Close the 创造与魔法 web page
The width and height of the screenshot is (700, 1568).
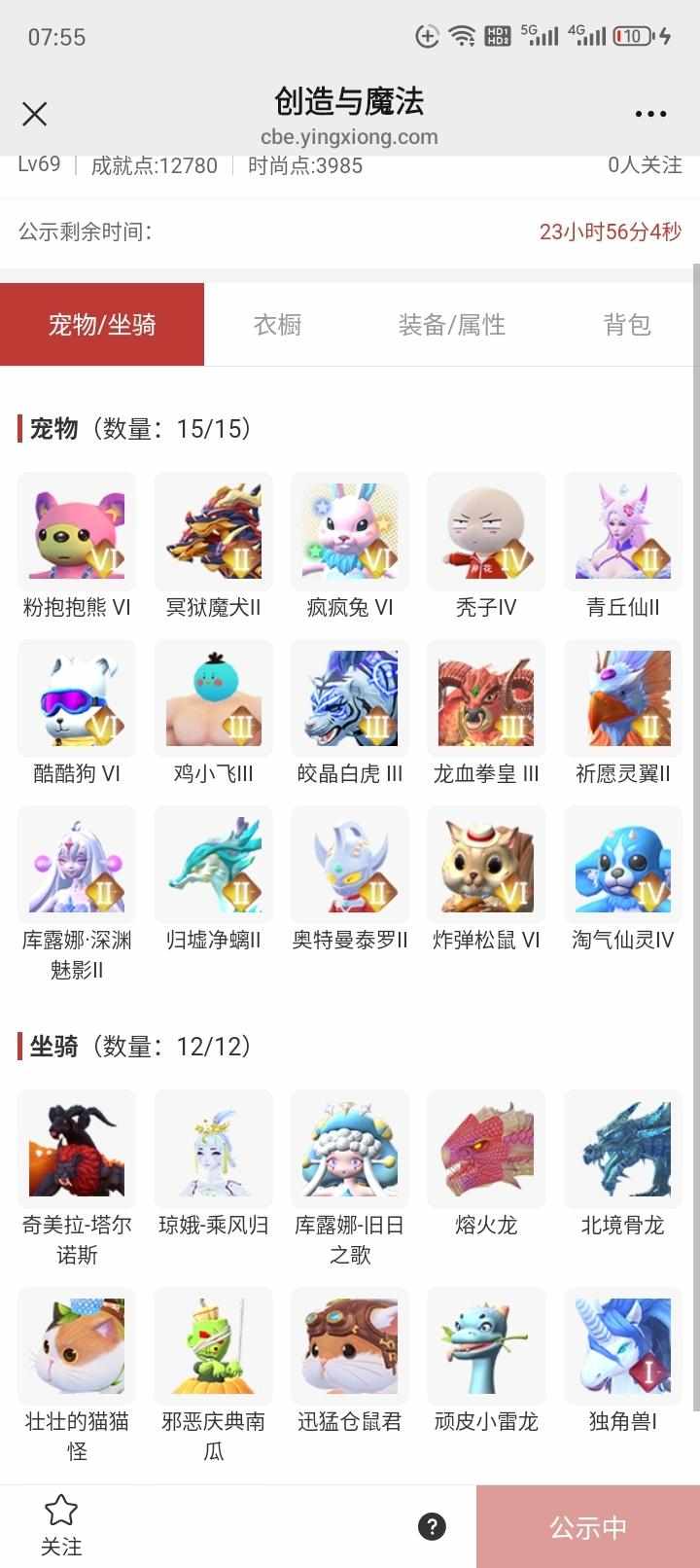coord(35,114)
